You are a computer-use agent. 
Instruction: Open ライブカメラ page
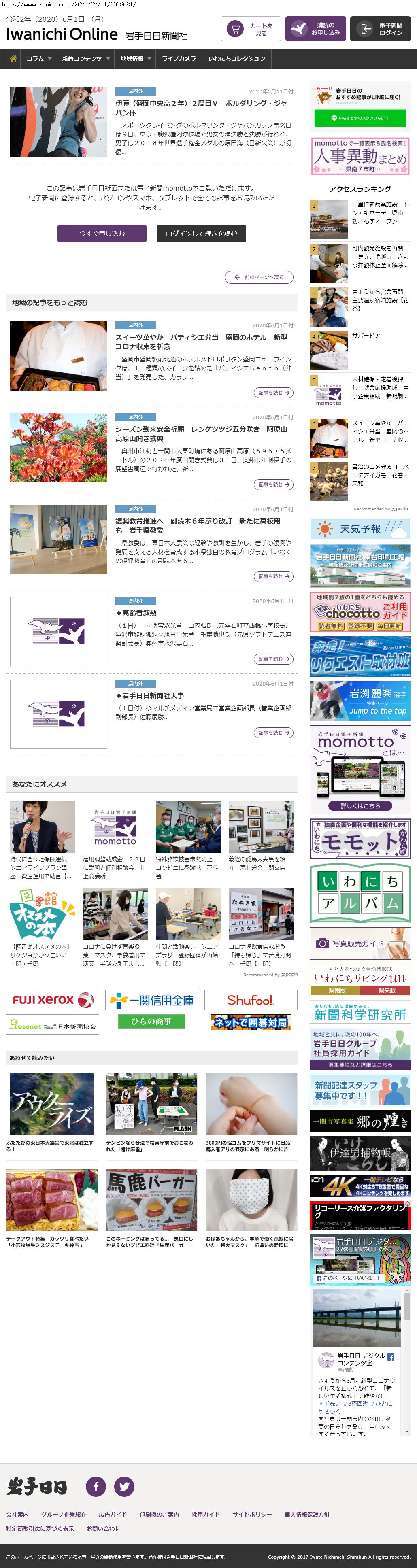point(179,59)
